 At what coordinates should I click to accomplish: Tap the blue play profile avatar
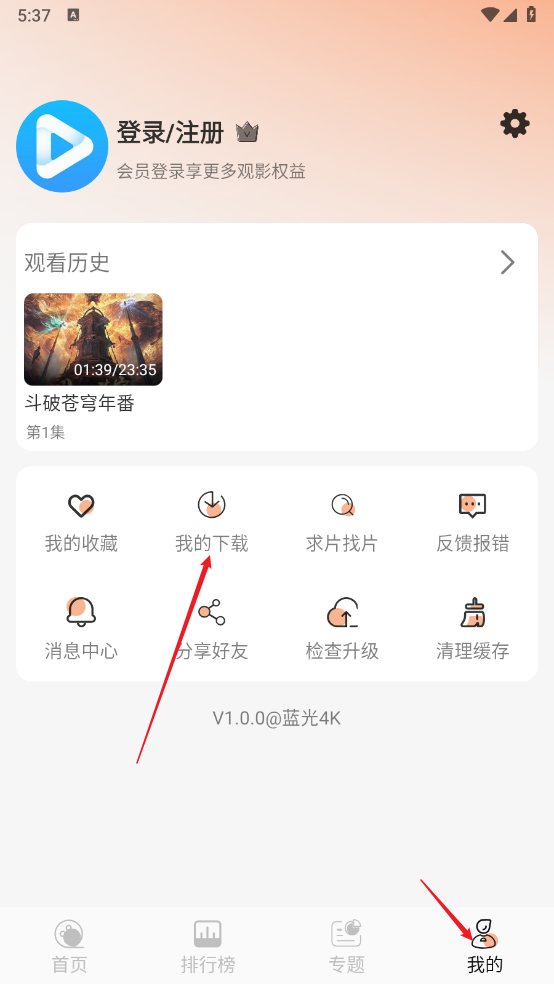point(62,146)
